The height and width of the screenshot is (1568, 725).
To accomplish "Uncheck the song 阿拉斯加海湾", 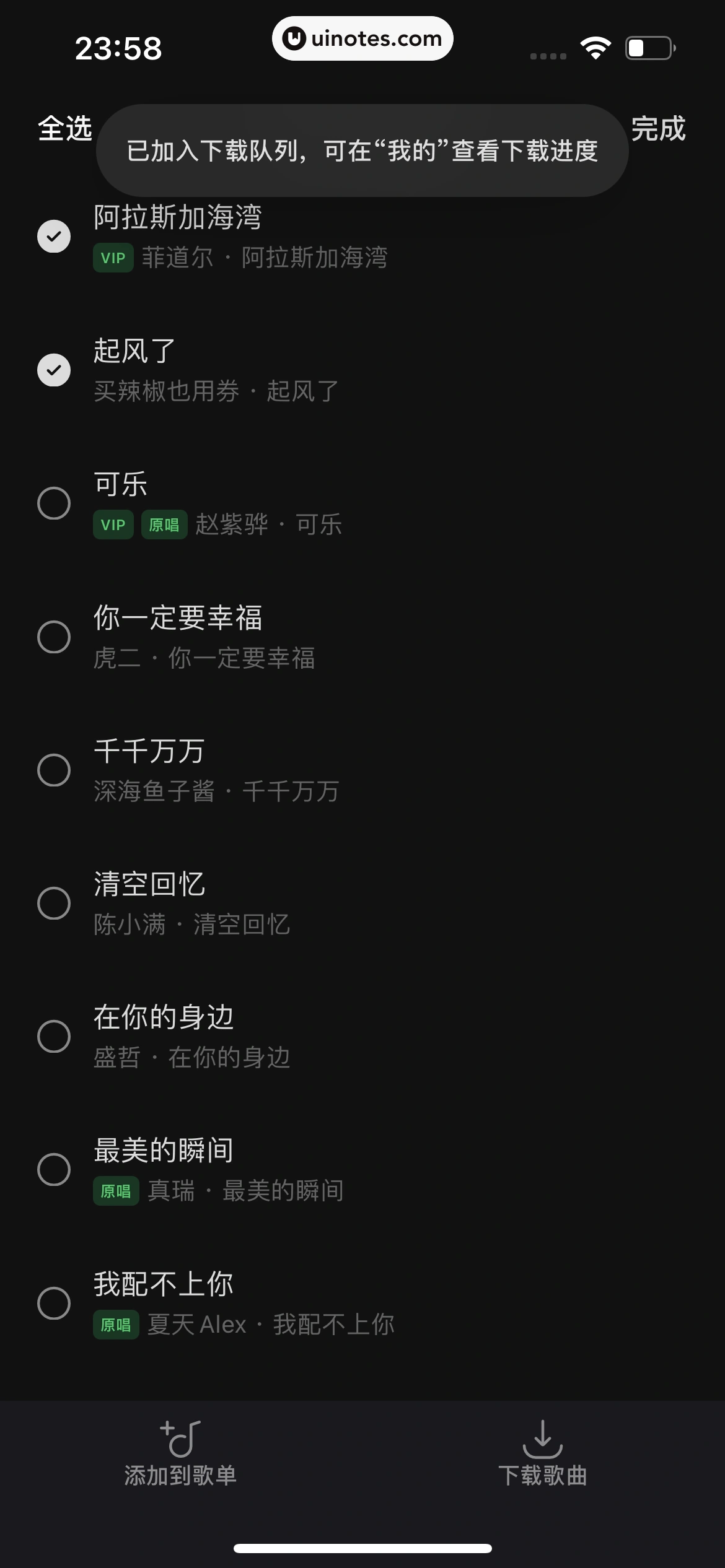I will point(54,237).
